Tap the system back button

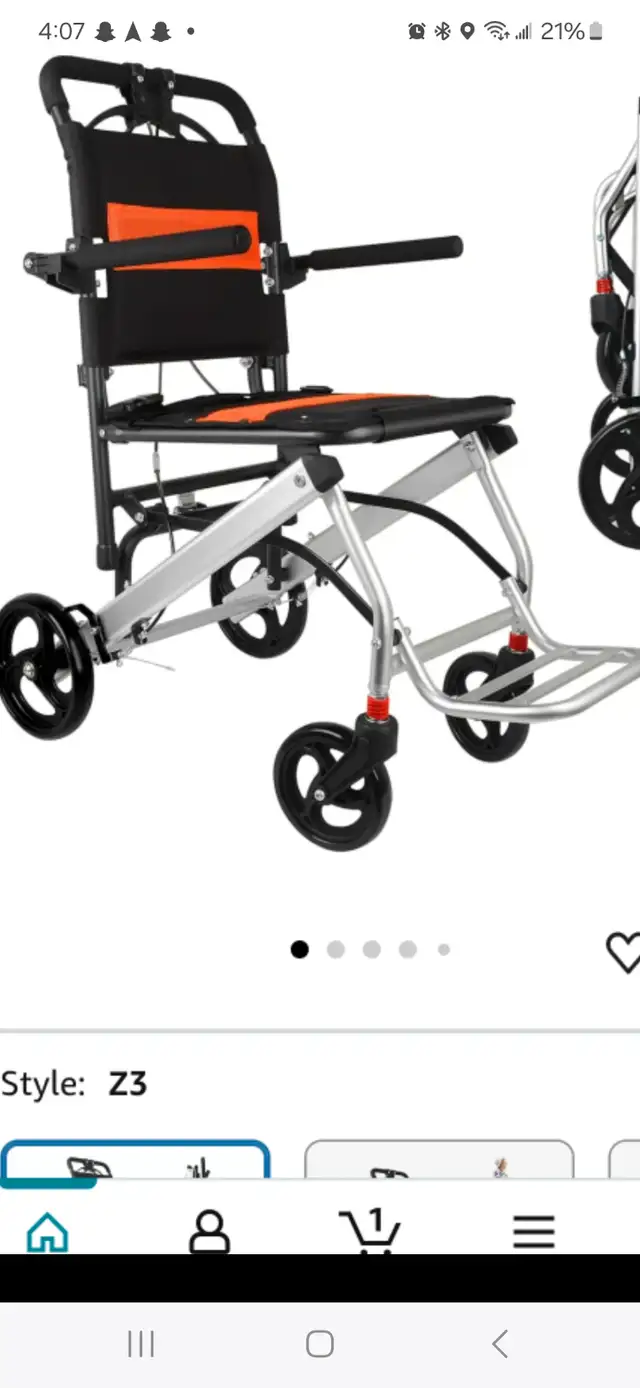(500, 1344)
